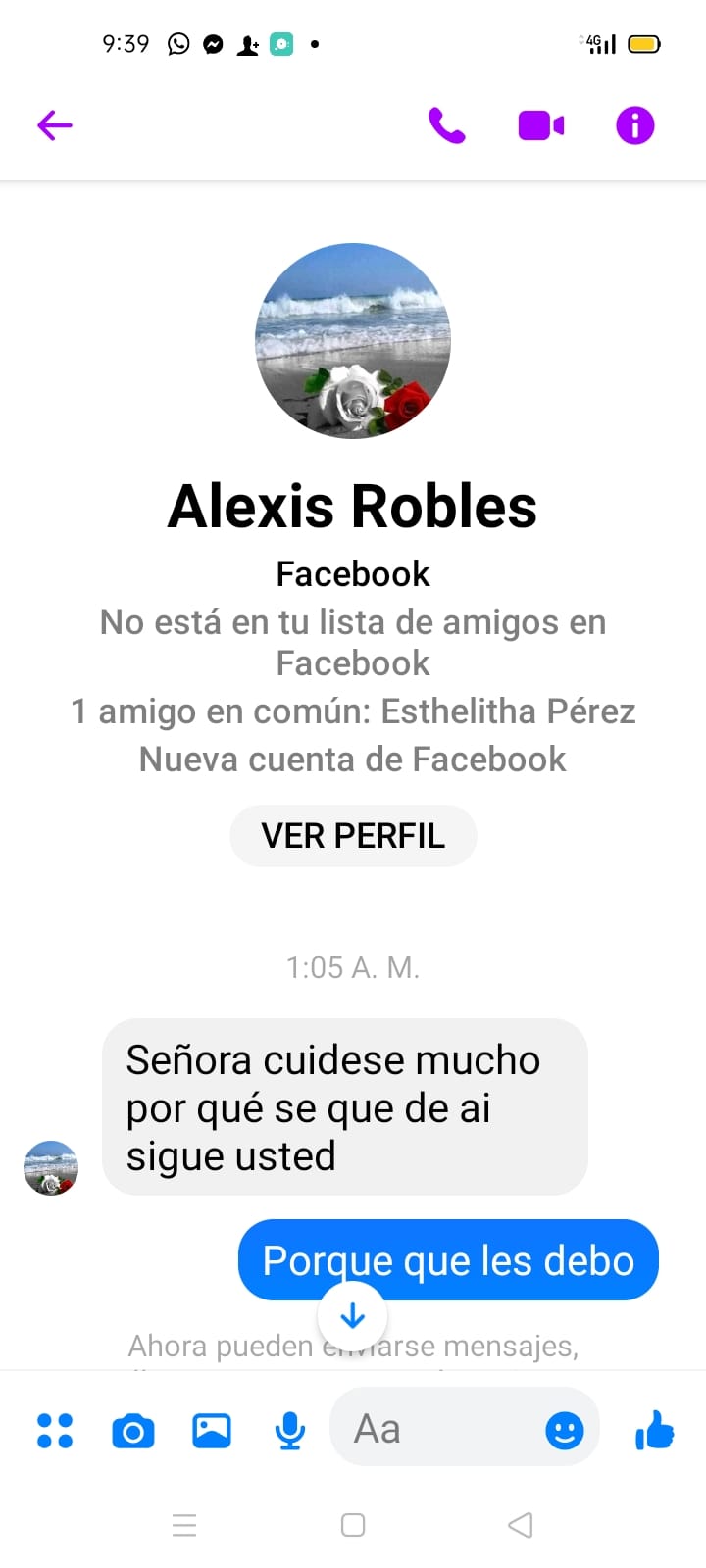Screen dimensions: 706x1568
Task: Start a voice call with Alexis Robles
Action: (446, 125)
